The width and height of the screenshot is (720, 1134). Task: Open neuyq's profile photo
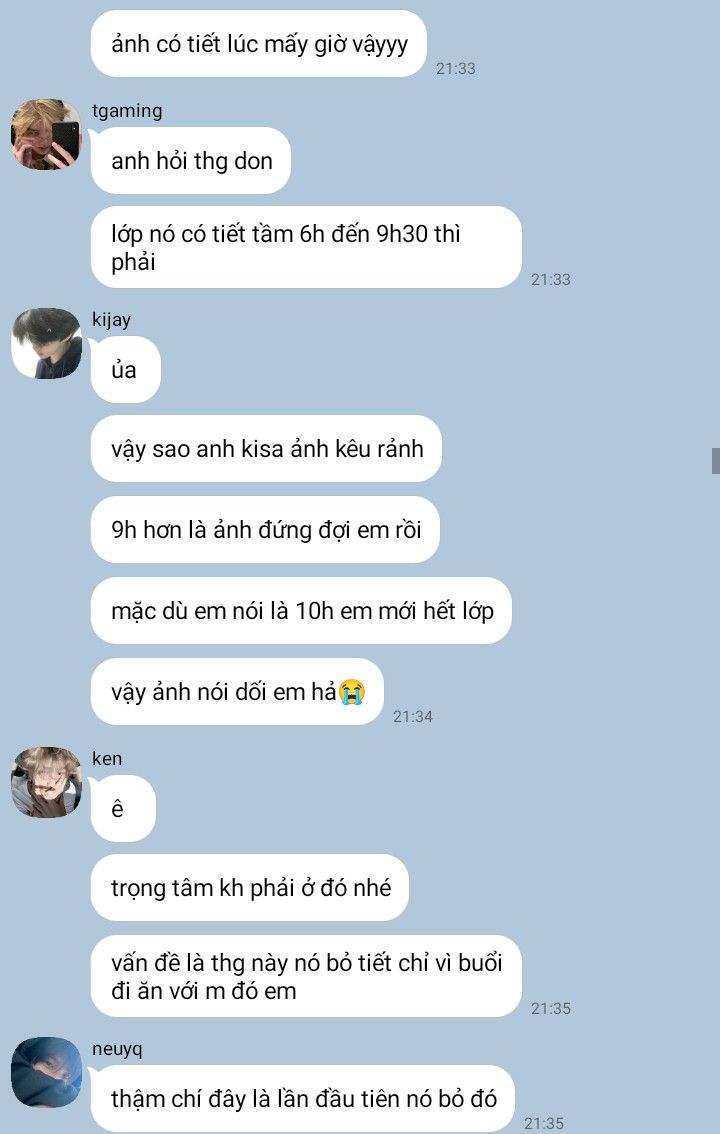coord(46,1072)
